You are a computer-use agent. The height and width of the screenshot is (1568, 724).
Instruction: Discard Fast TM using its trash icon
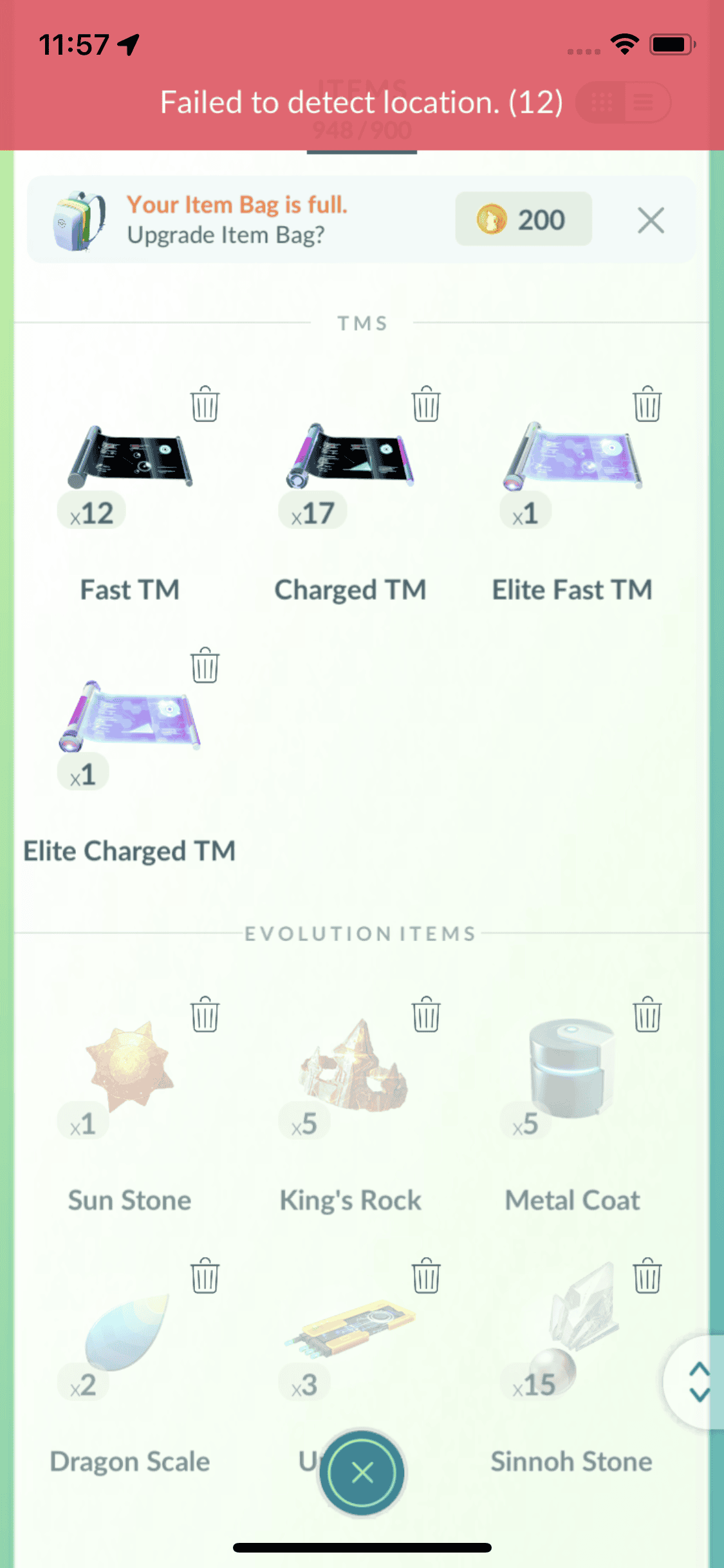[205, 404]
